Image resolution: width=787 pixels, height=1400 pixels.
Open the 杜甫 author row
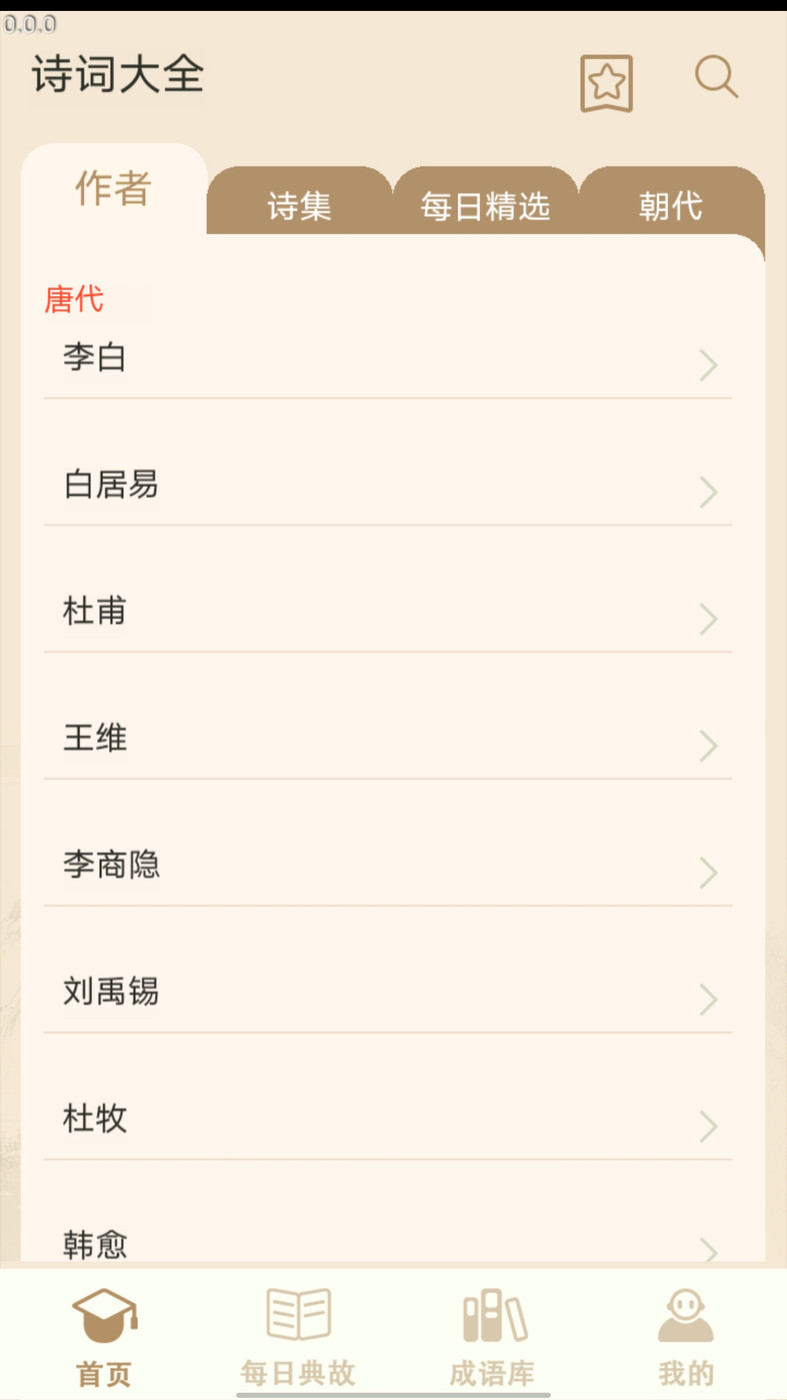tap(387, 612)
